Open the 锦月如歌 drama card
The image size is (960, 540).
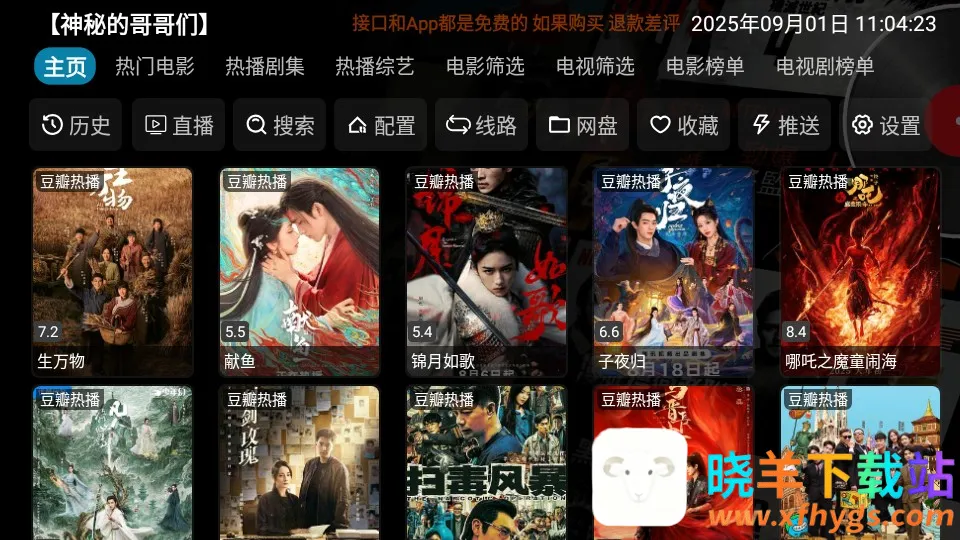pos(486,270)
